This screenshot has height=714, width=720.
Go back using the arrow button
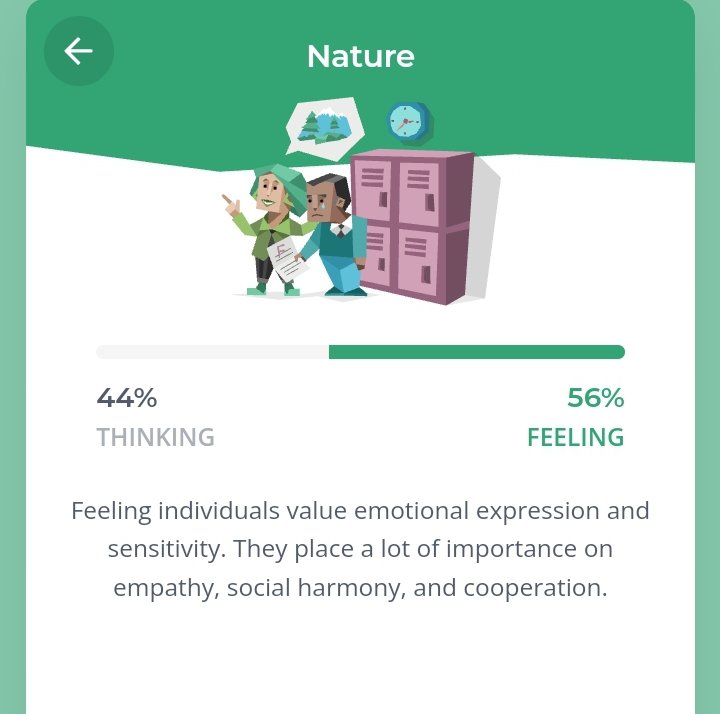coord(79,52)
